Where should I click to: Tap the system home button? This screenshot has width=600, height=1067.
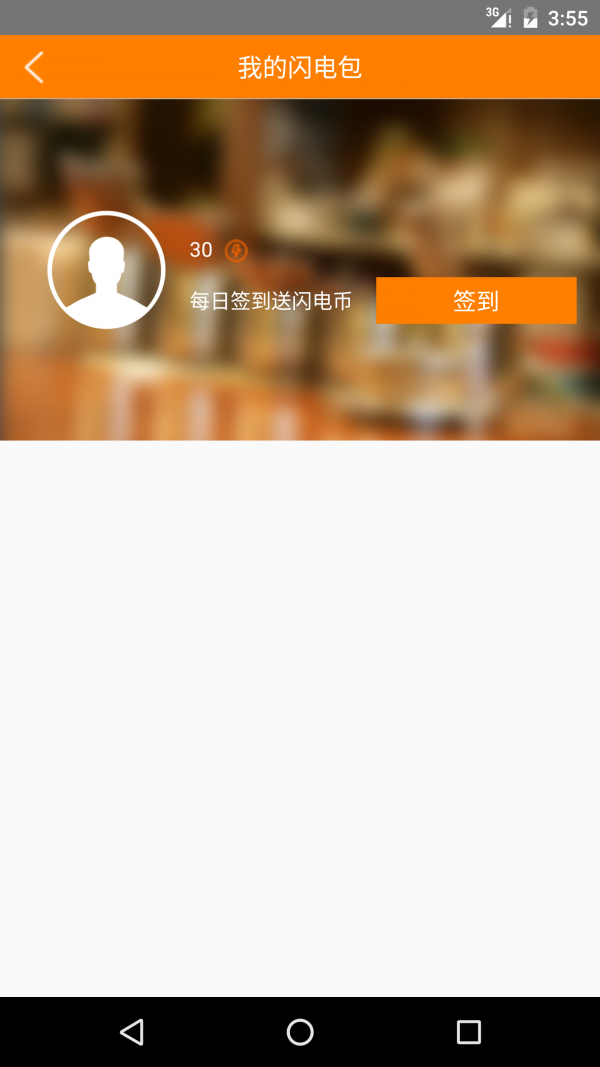300,1032
